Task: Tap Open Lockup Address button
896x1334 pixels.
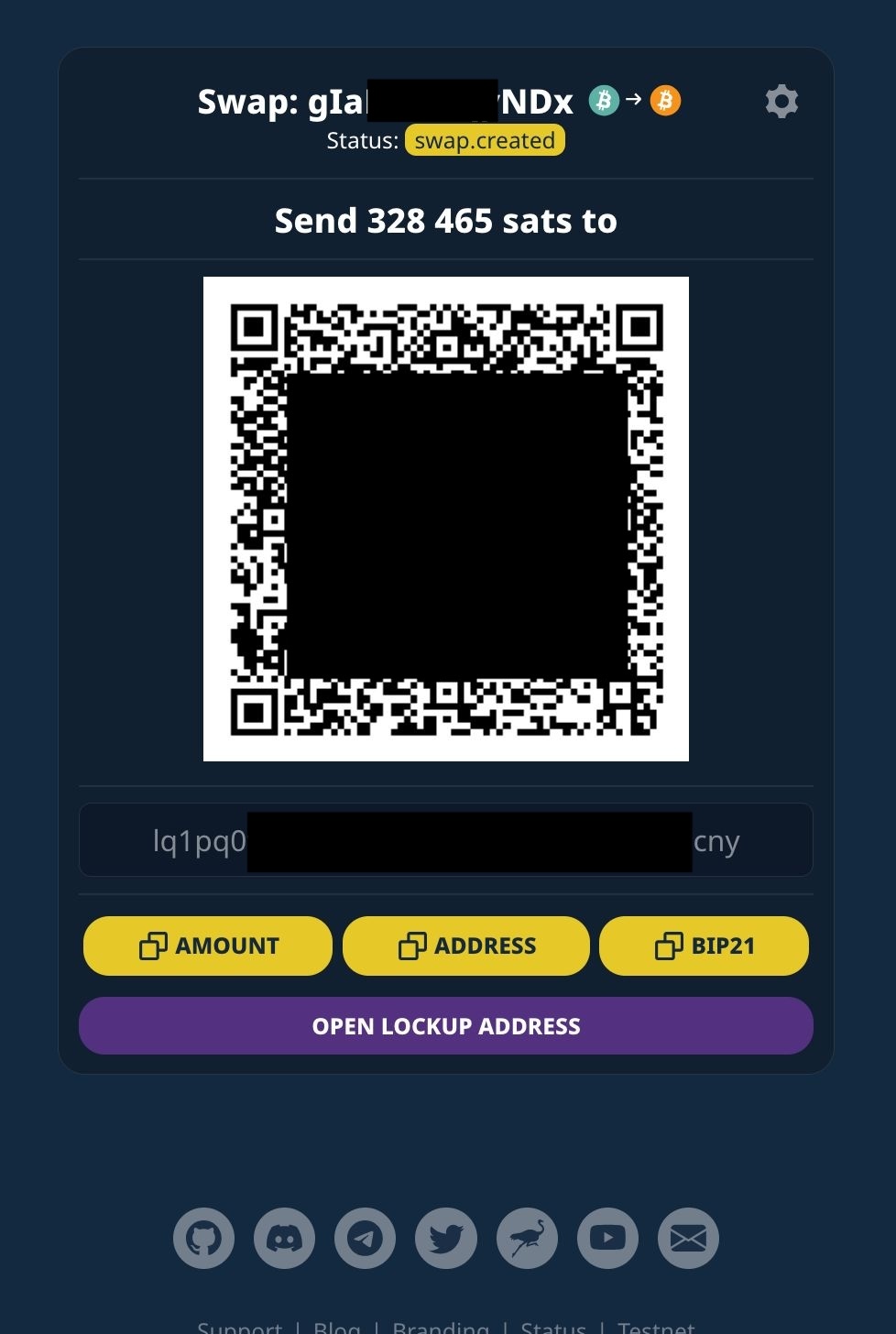Action: 446,1026
